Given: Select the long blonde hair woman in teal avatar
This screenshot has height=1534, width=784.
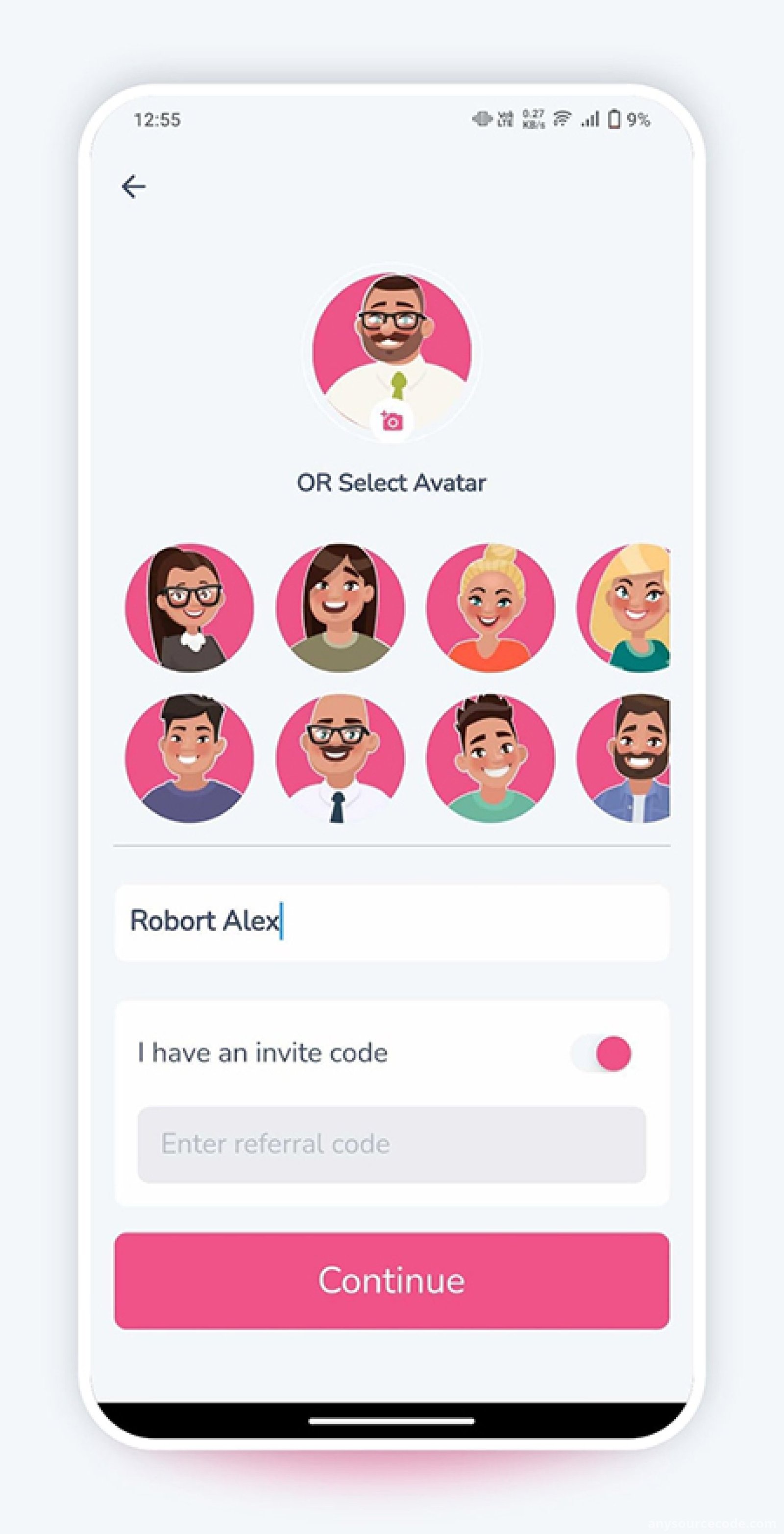Looking at the screenshot, I should 623,607.
